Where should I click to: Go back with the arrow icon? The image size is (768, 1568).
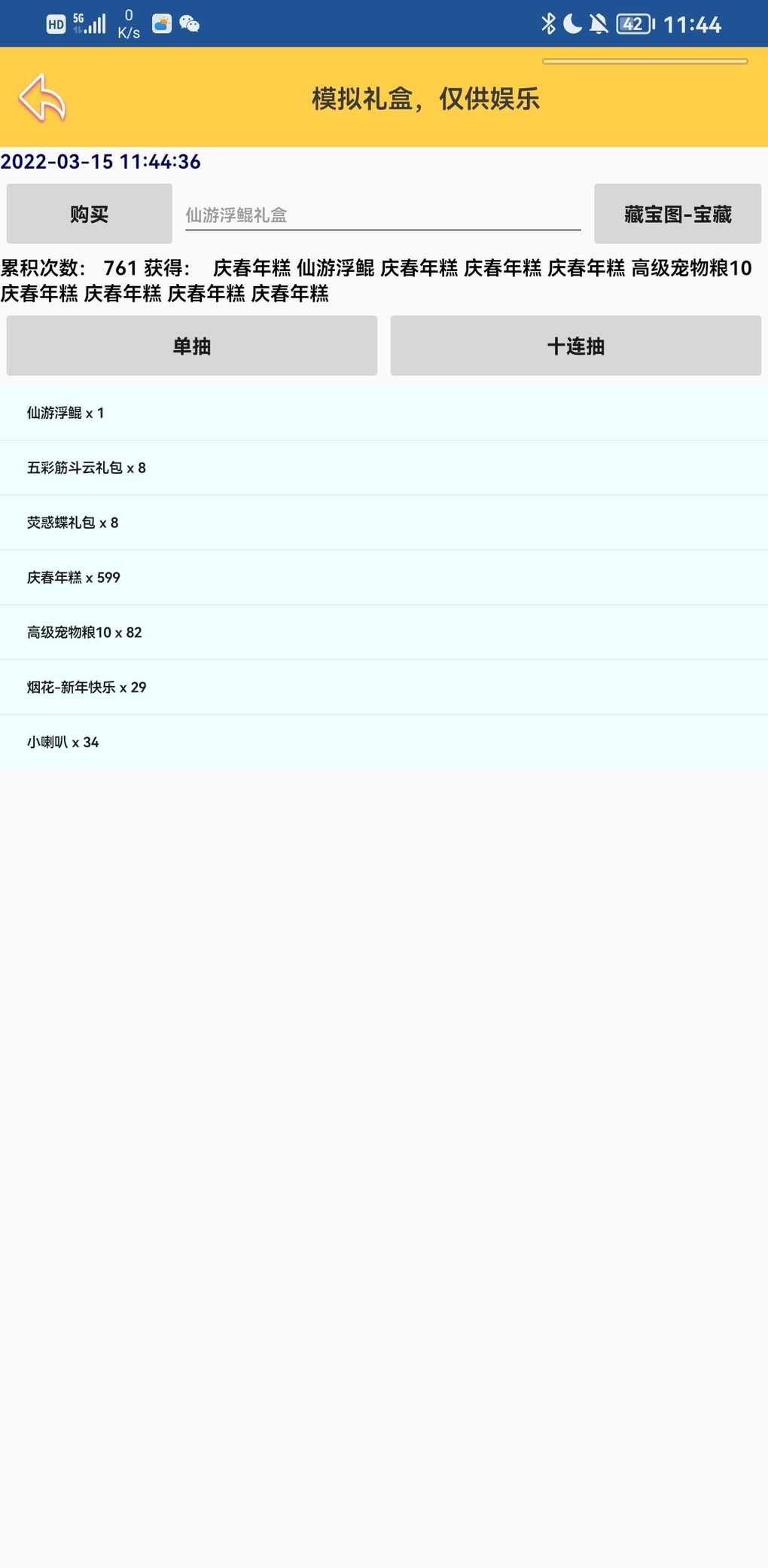tap(42, 98)
